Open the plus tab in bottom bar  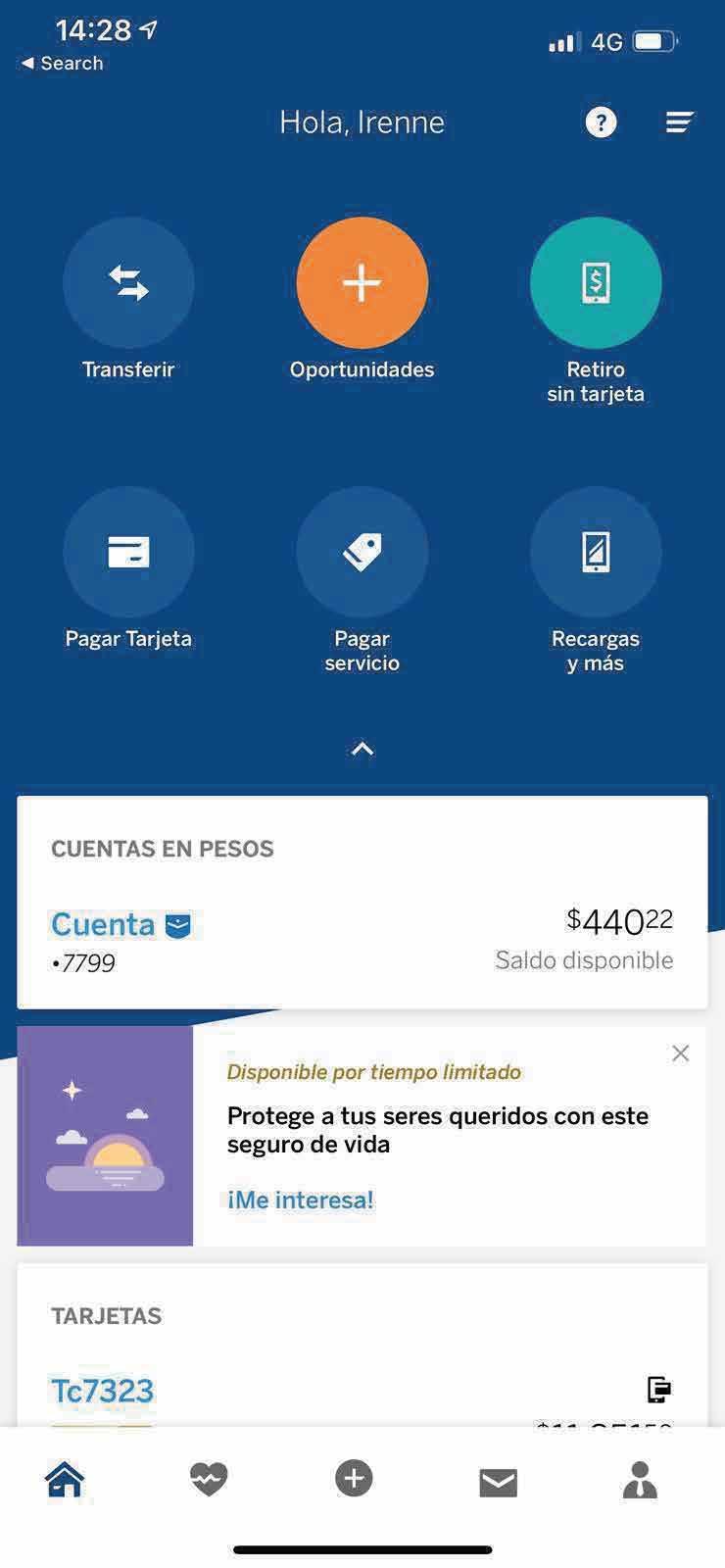(354, 1479)
